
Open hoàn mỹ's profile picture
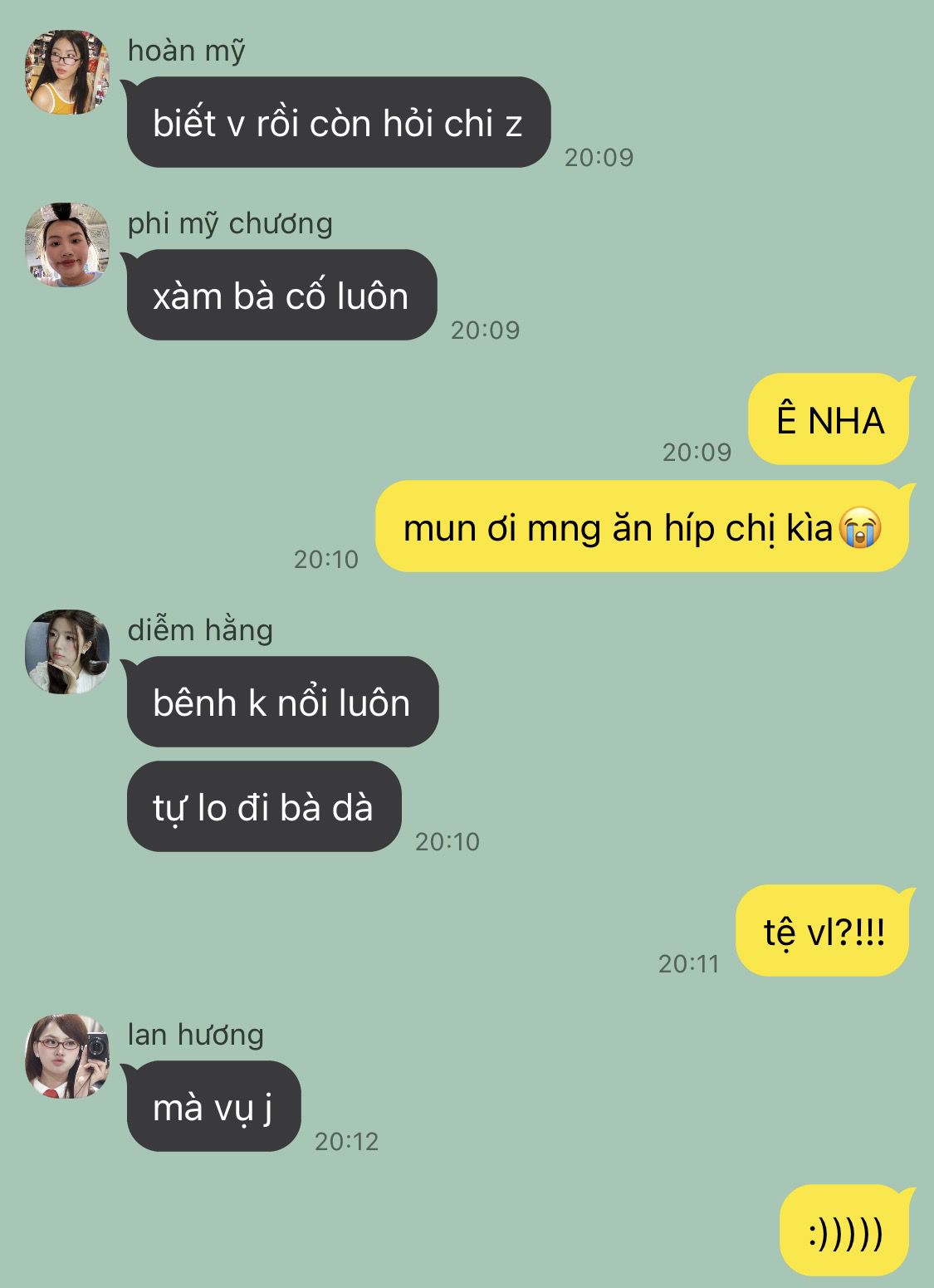coord(67,72)
